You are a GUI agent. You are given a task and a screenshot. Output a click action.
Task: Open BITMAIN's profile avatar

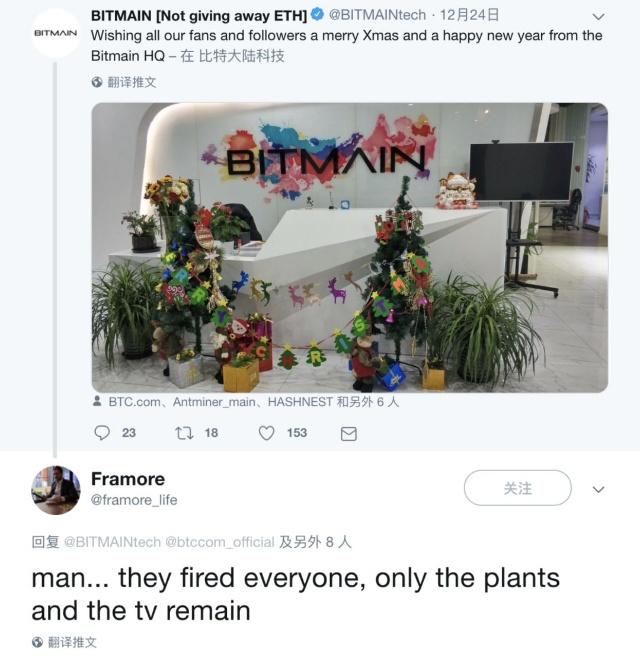coord(56,32)
